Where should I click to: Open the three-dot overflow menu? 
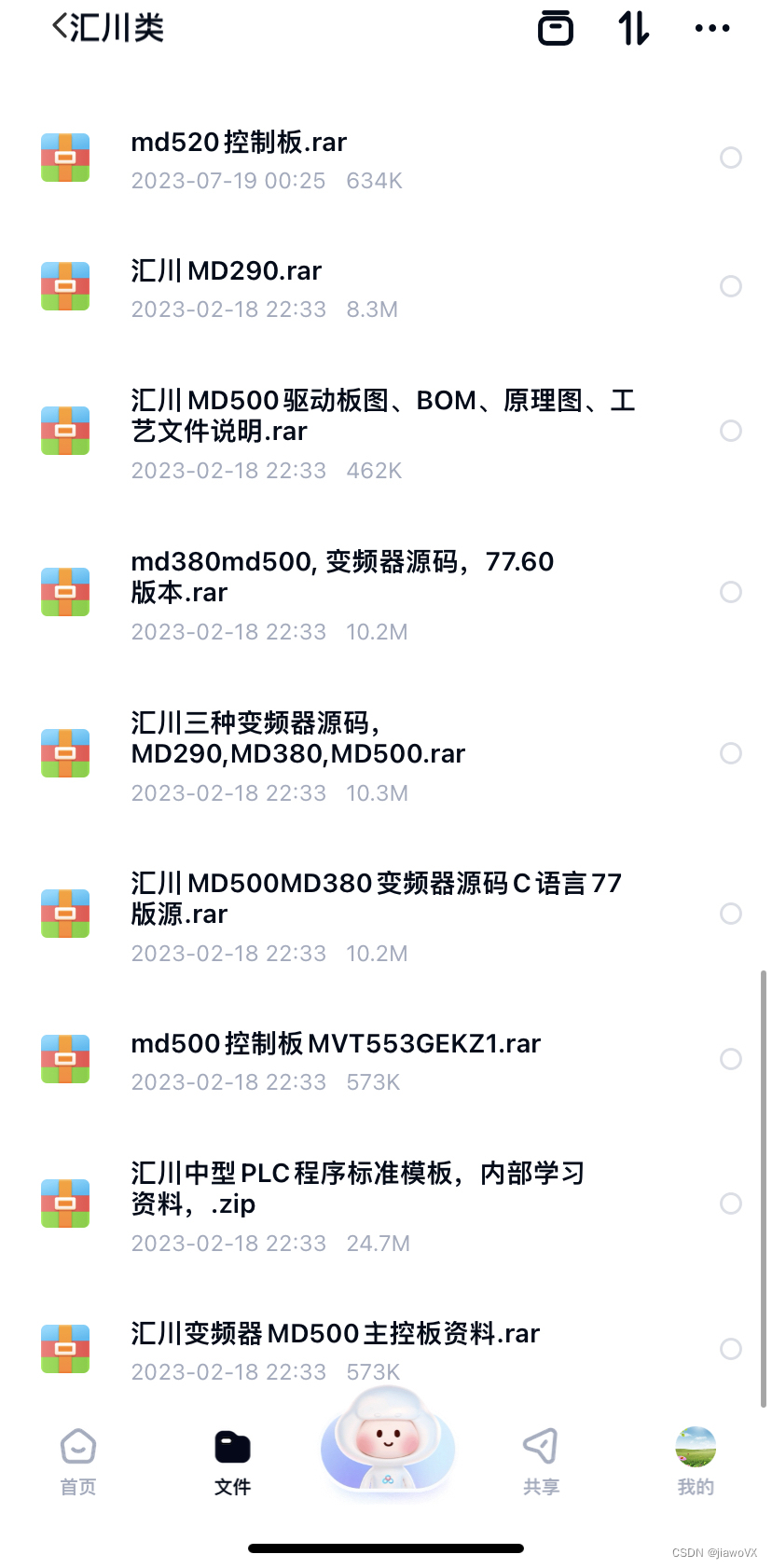point(712,28)
